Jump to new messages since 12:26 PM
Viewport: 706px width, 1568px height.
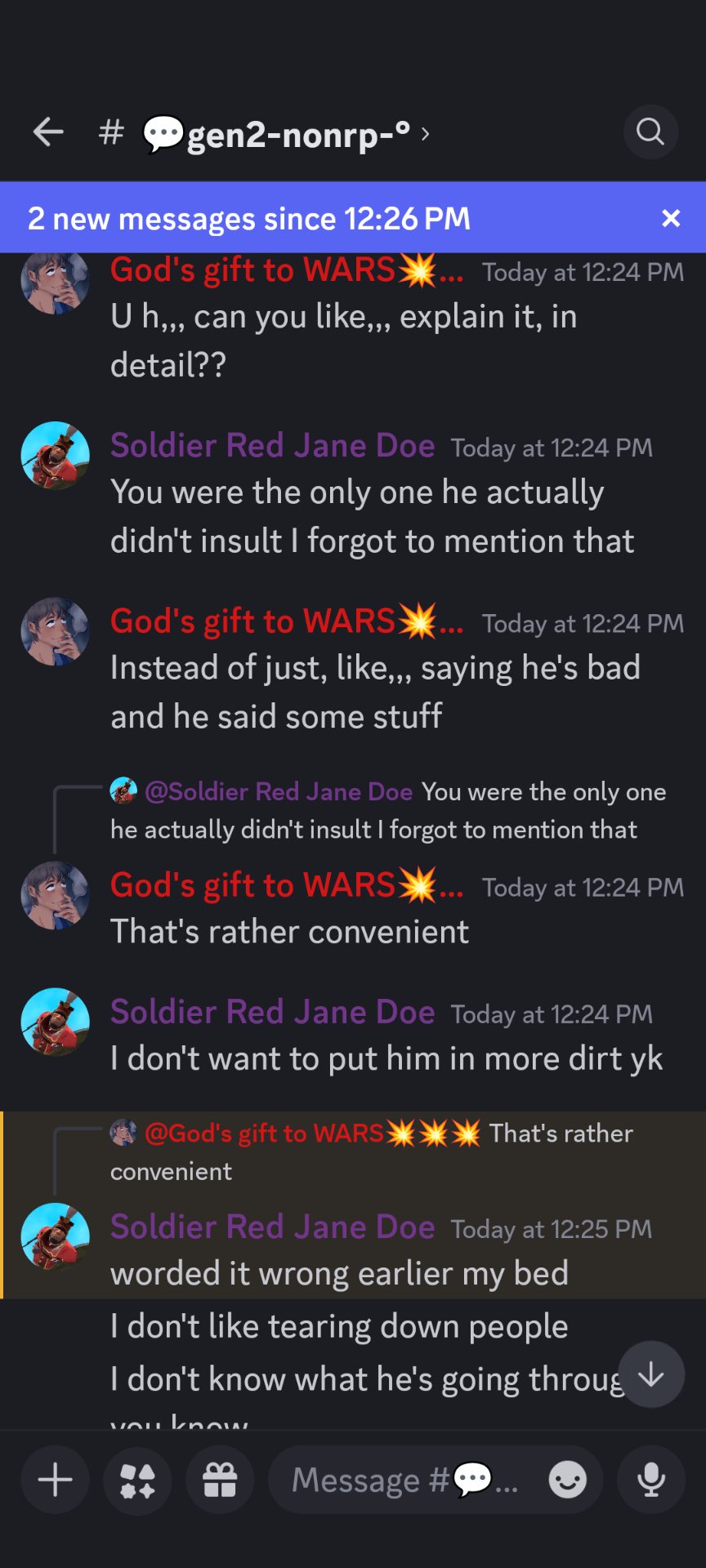tap(249, 218)
